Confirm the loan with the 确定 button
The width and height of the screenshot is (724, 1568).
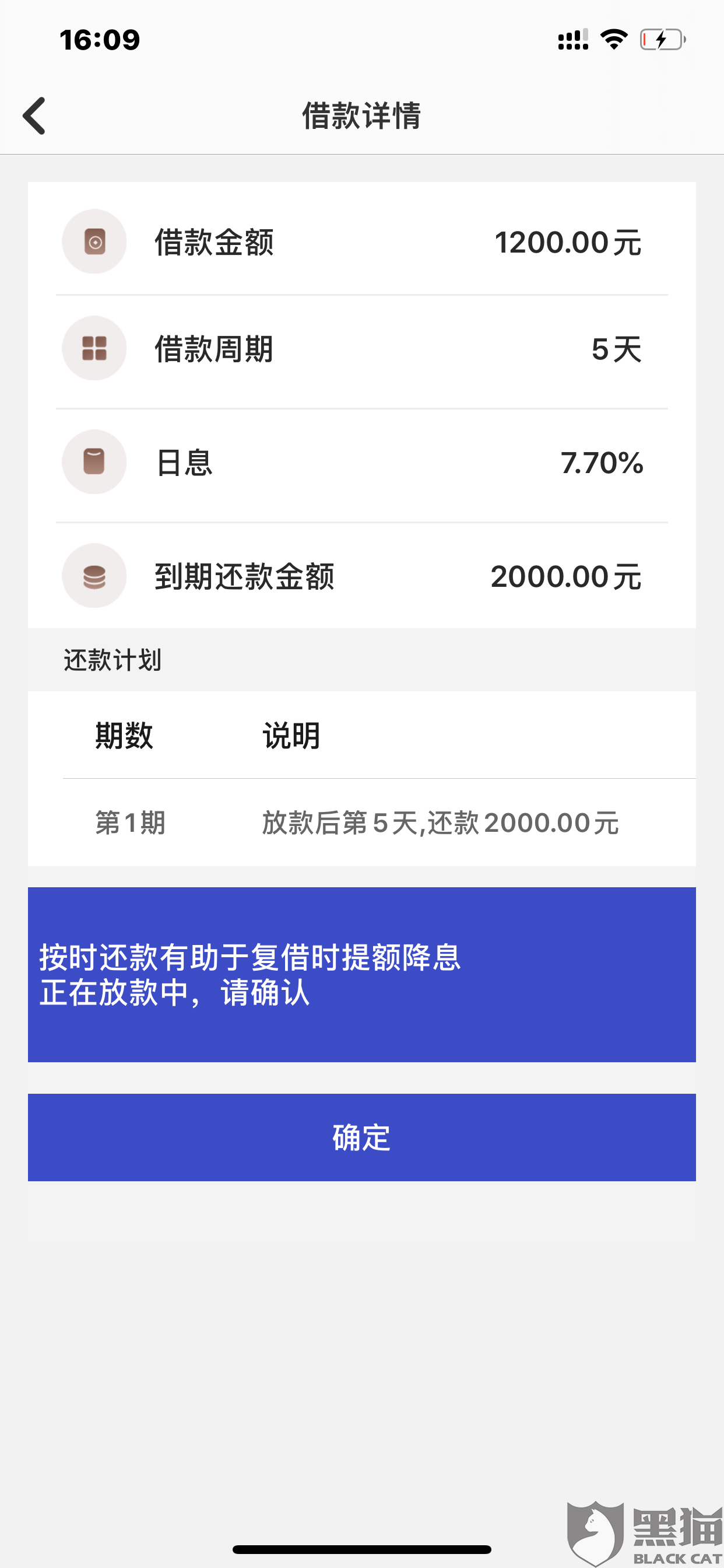[x=361, y=1137]
